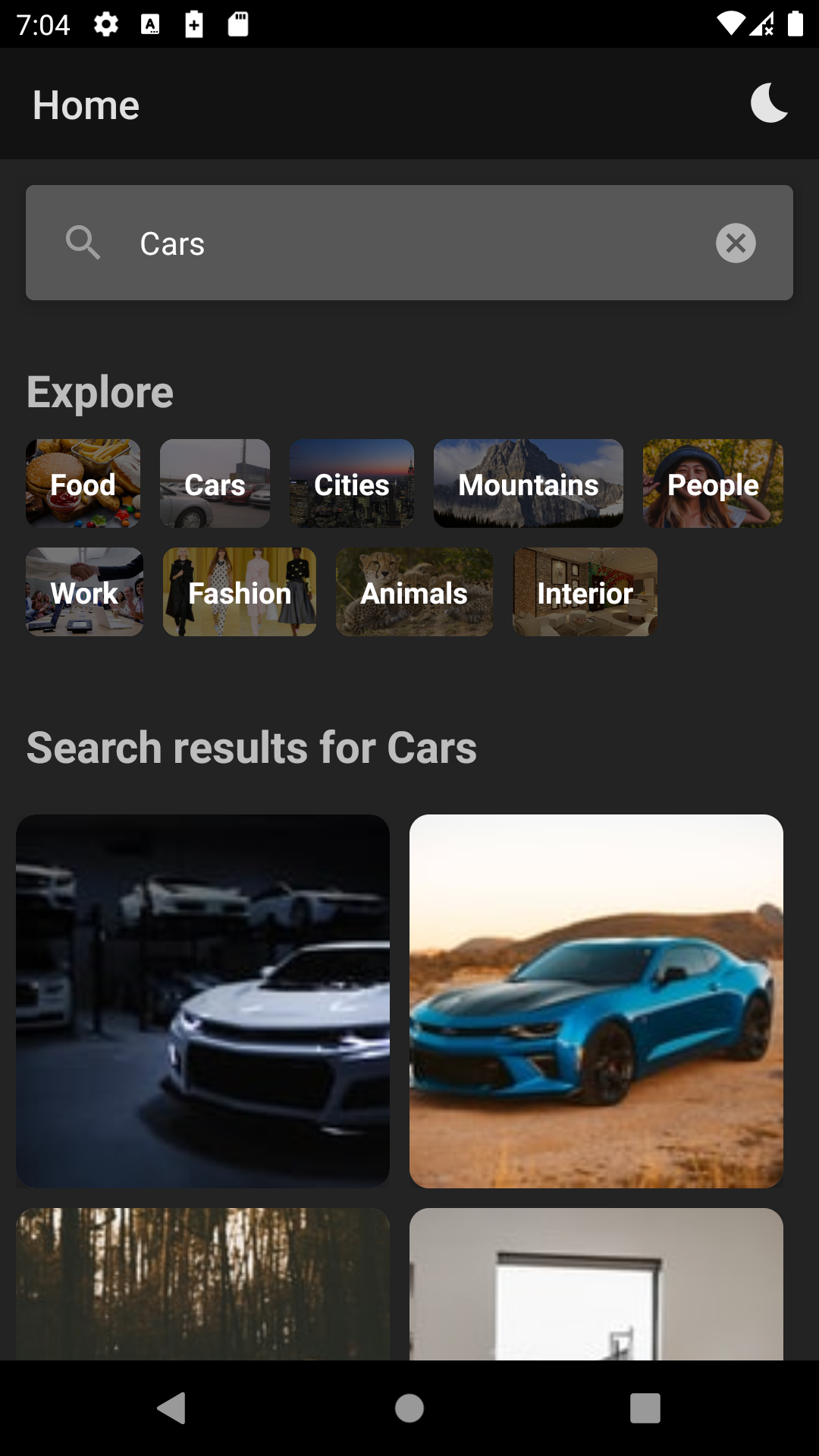Return to the device home screen
819x1456 pixels.
point(409,1408)
